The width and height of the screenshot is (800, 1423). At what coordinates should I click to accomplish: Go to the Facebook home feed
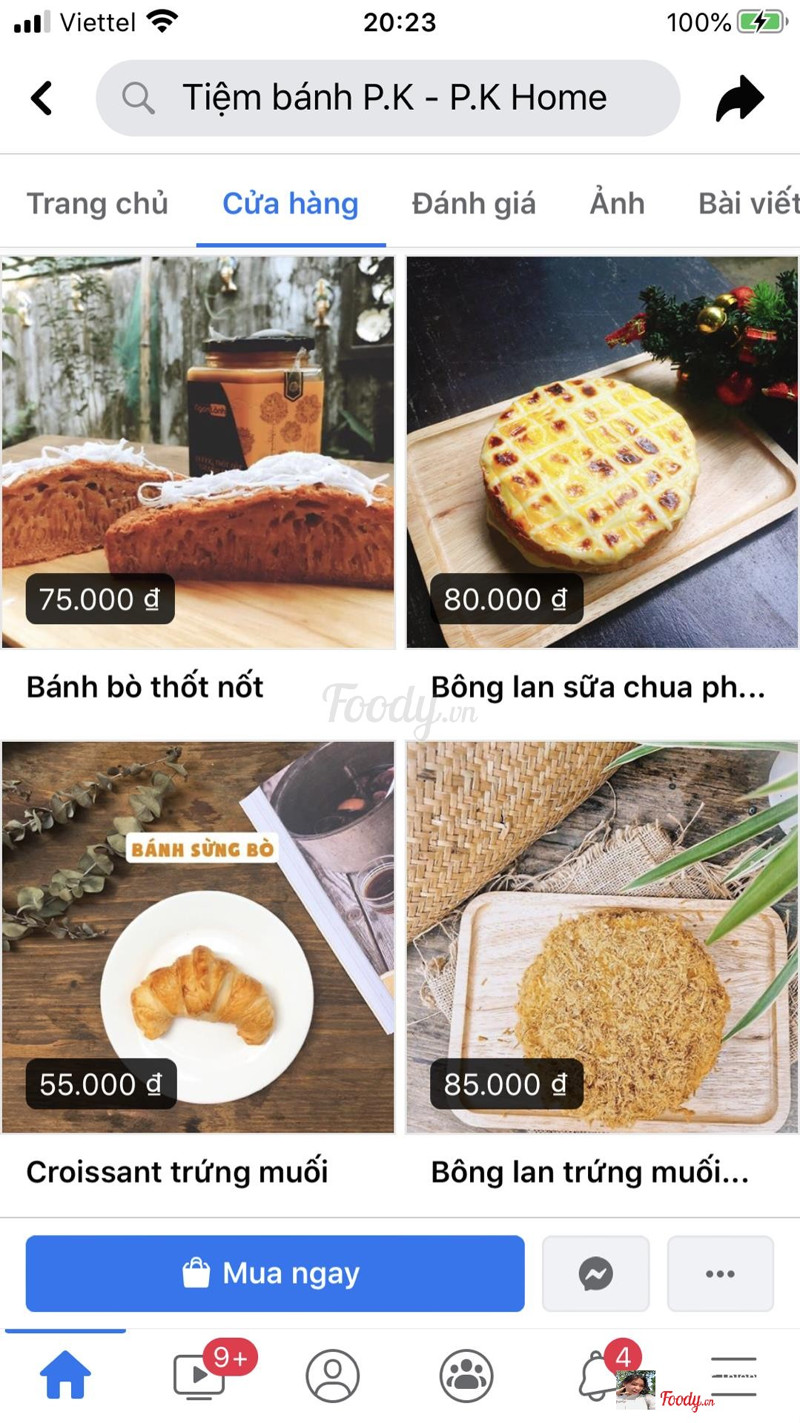point(65,1376)
